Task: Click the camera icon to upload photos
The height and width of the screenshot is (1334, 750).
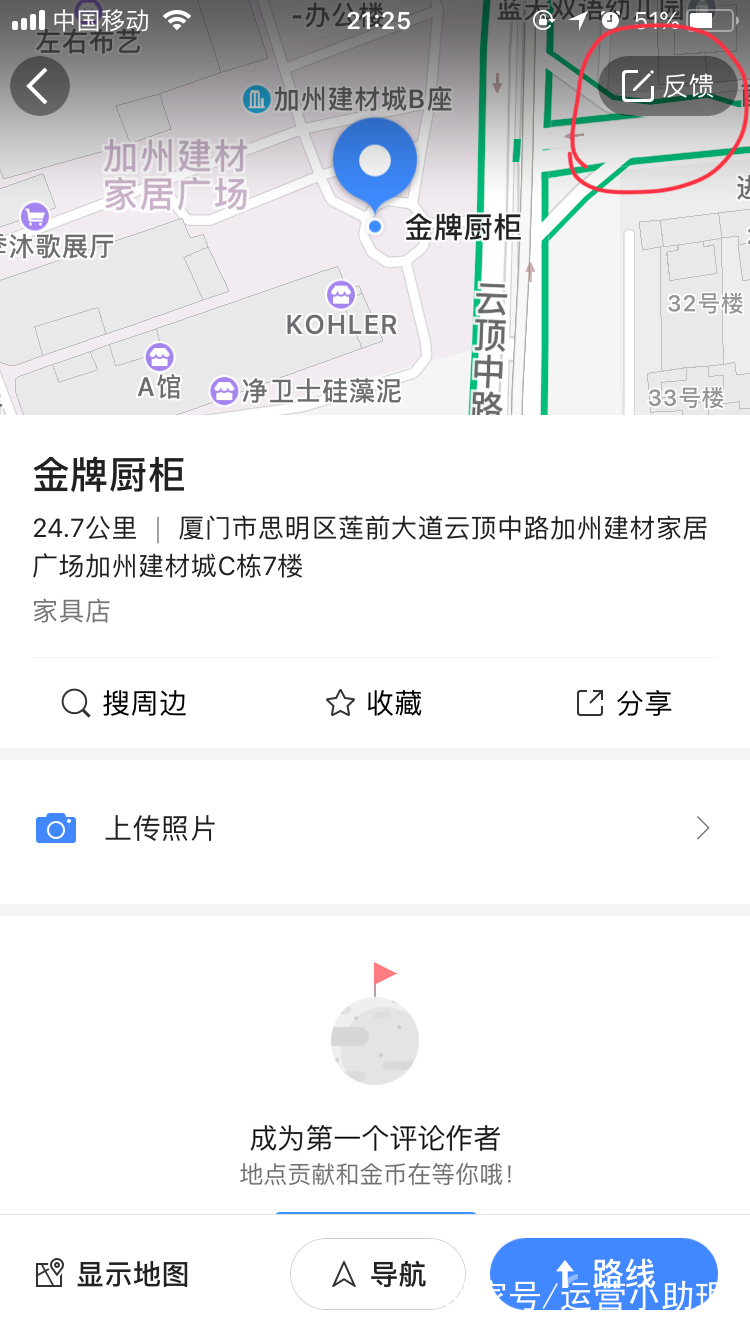Action: tap(56, 828)
